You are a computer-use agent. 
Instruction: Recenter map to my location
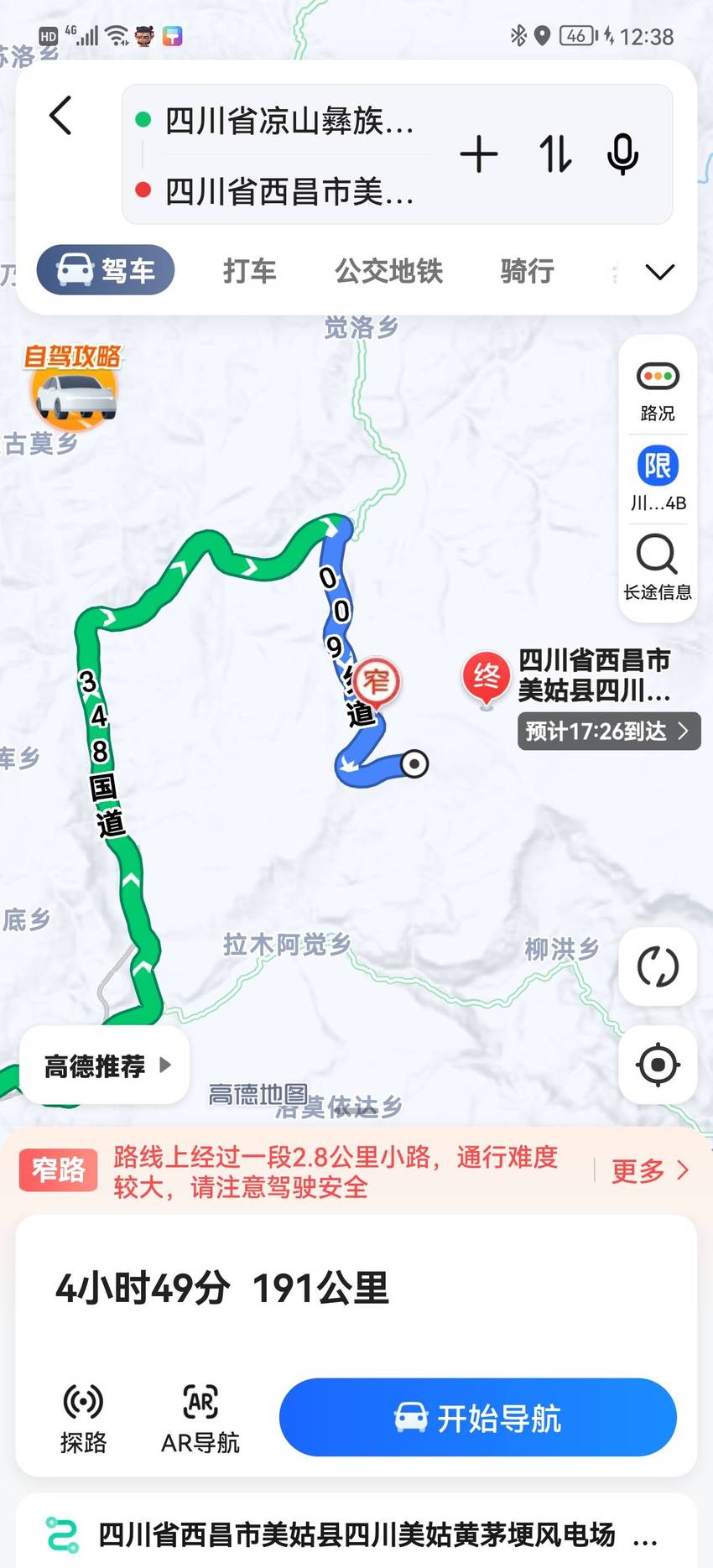coord(658,1065)
